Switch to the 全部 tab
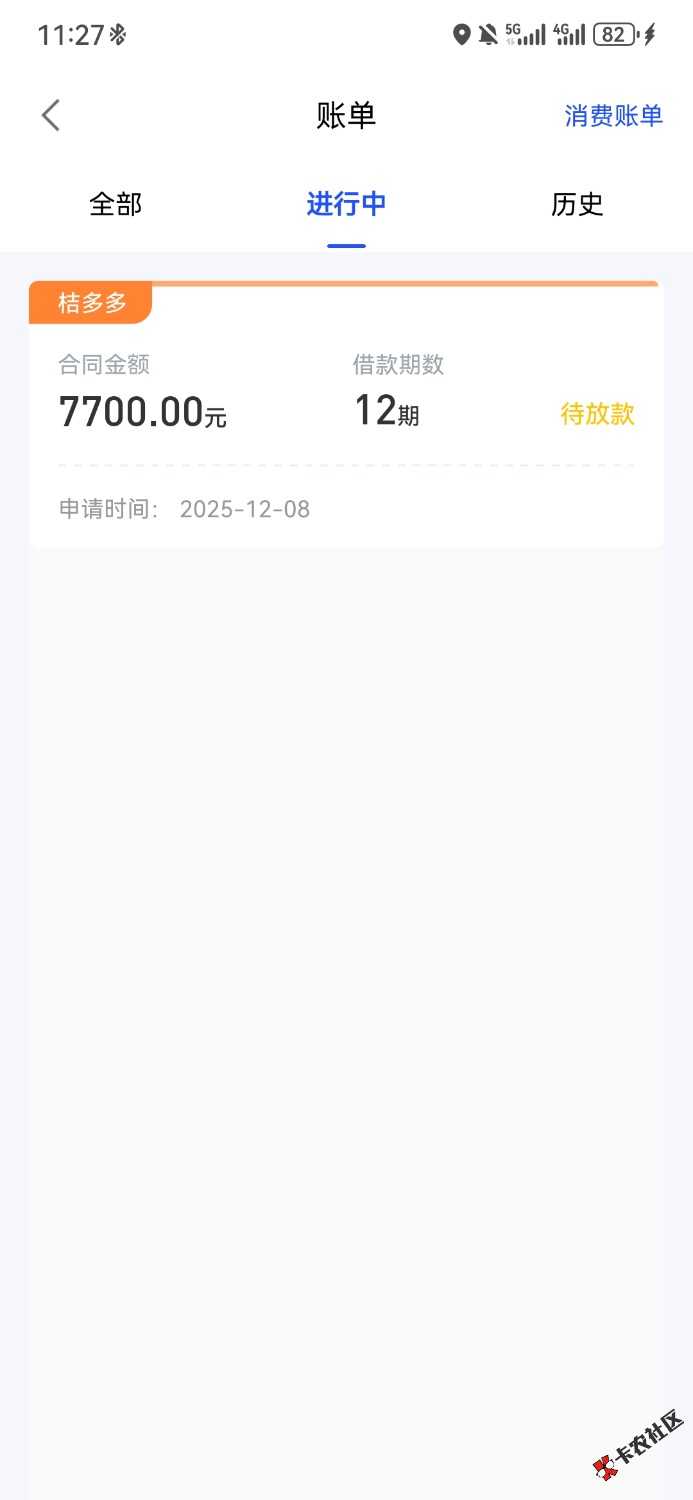693x1500 pixels. pyautogui.click(x=116, y=205)
